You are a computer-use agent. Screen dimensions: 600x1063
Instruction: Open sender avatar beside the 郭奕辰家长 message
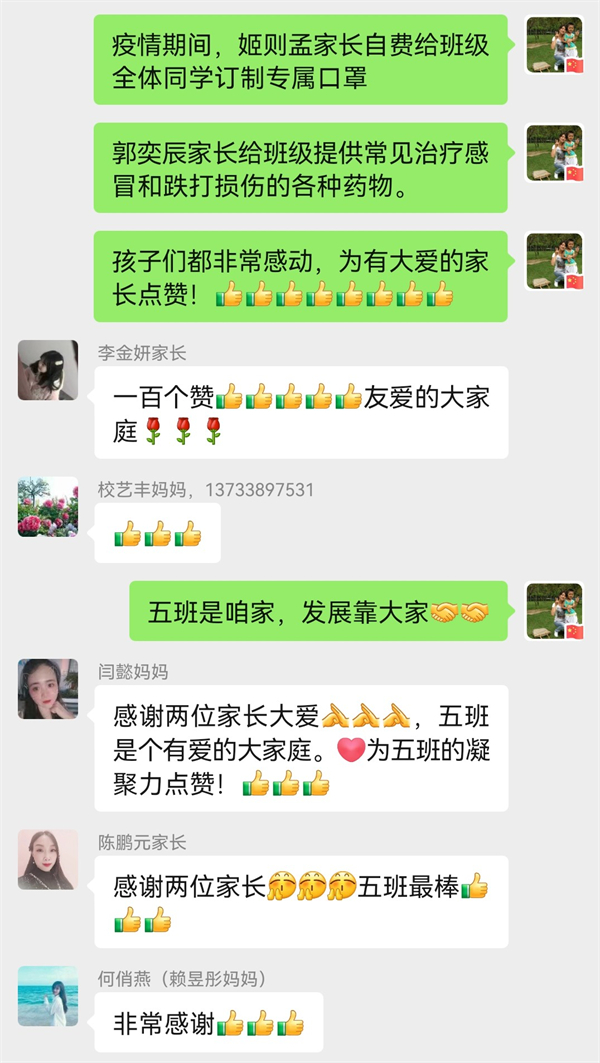[x=554, y=153]
